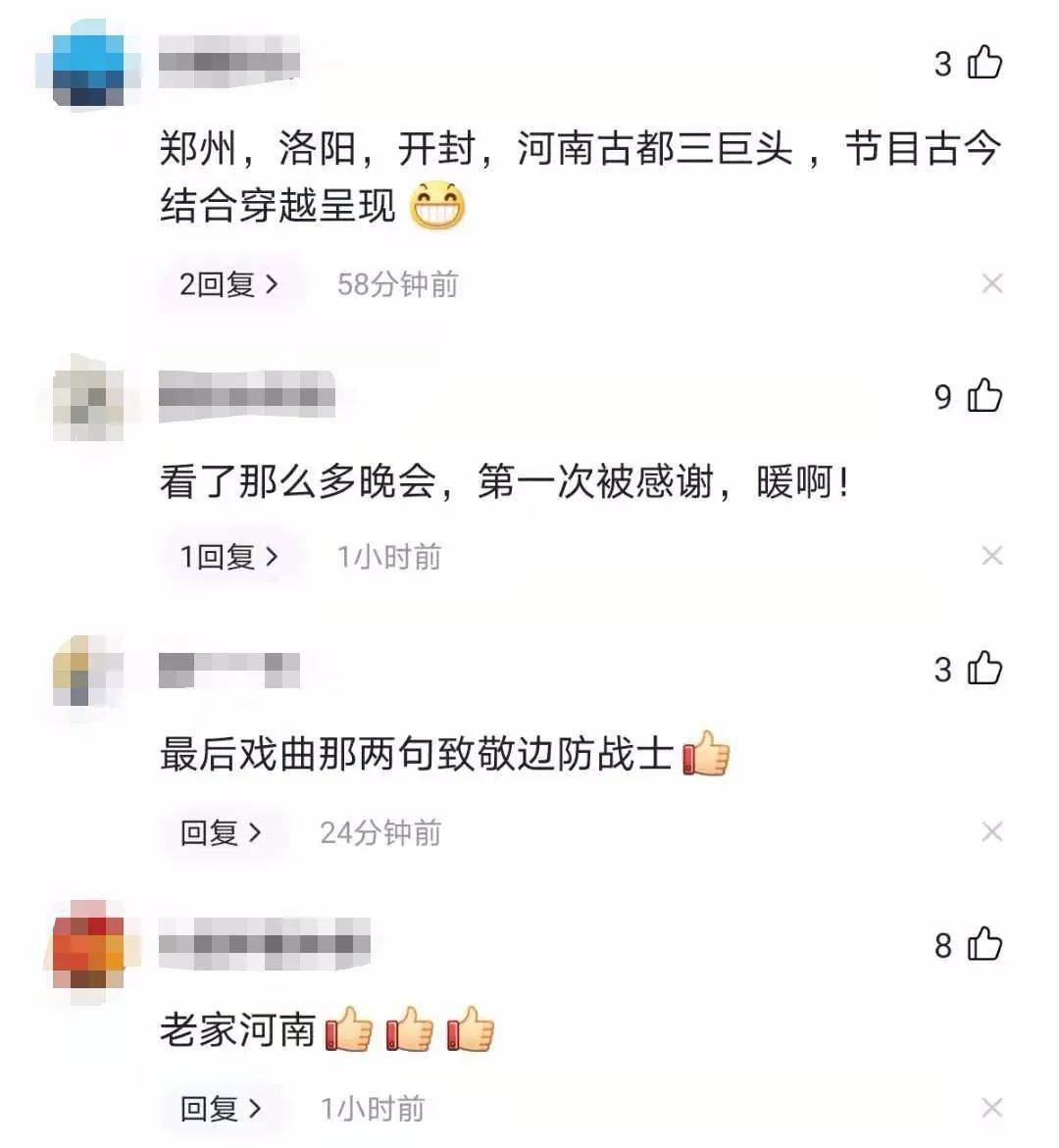
Task: Like the 第一次被感谢 comment
Action: pos(983,396)
